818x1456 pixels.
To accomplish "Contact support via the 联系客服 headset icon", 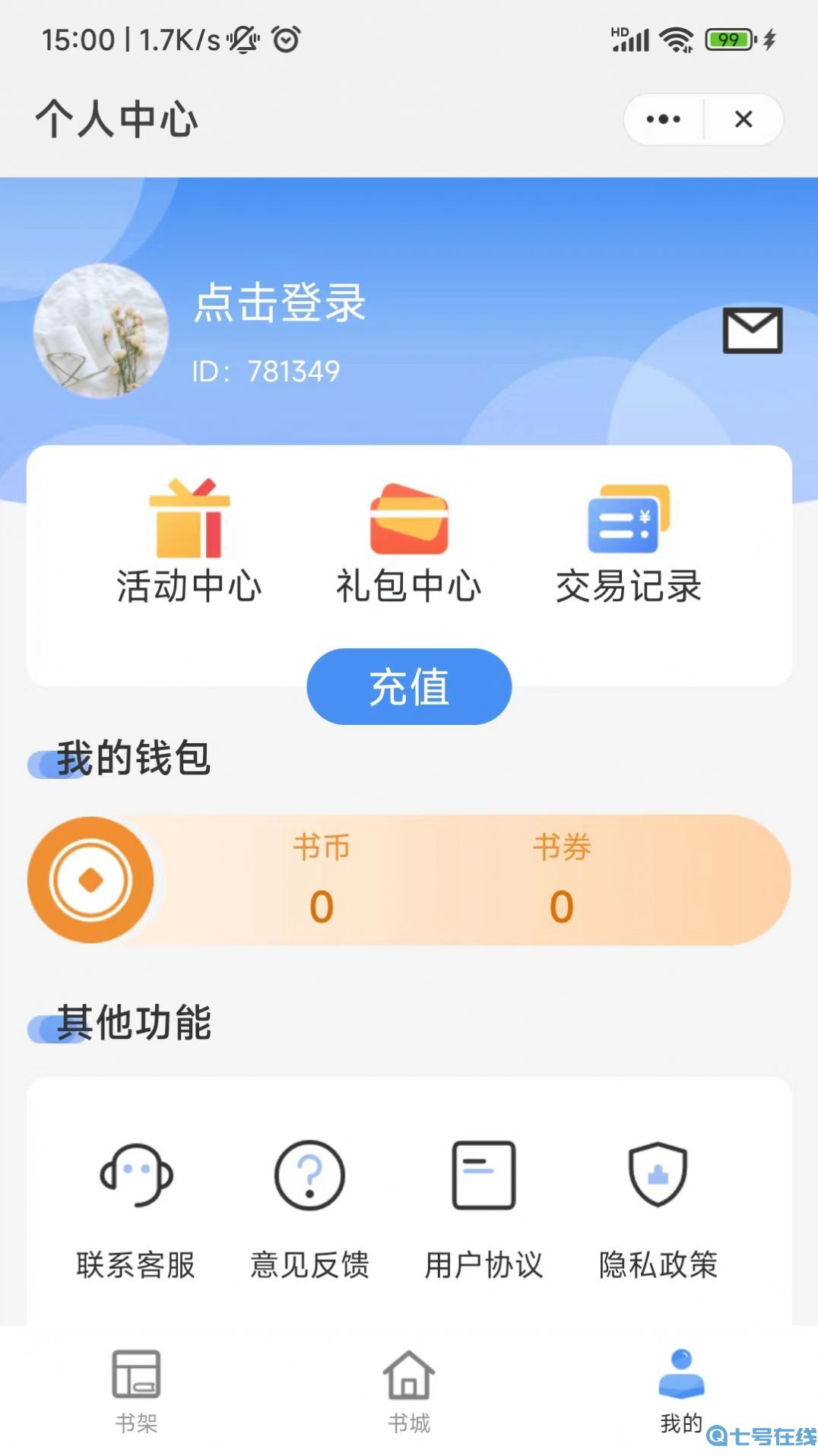I will click(x=138, y=1176).
